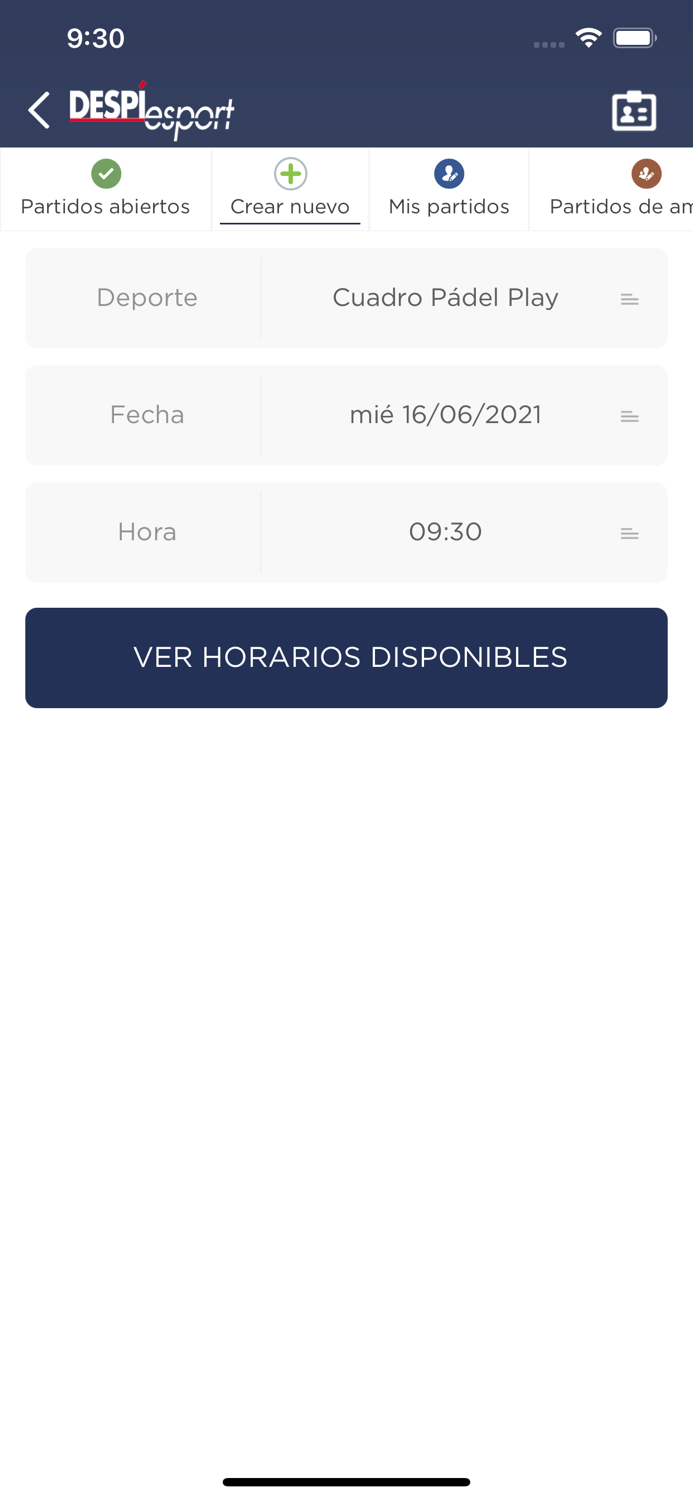Pick a different Fecha
Screen dimensions: 693x1500
[346, 415]
